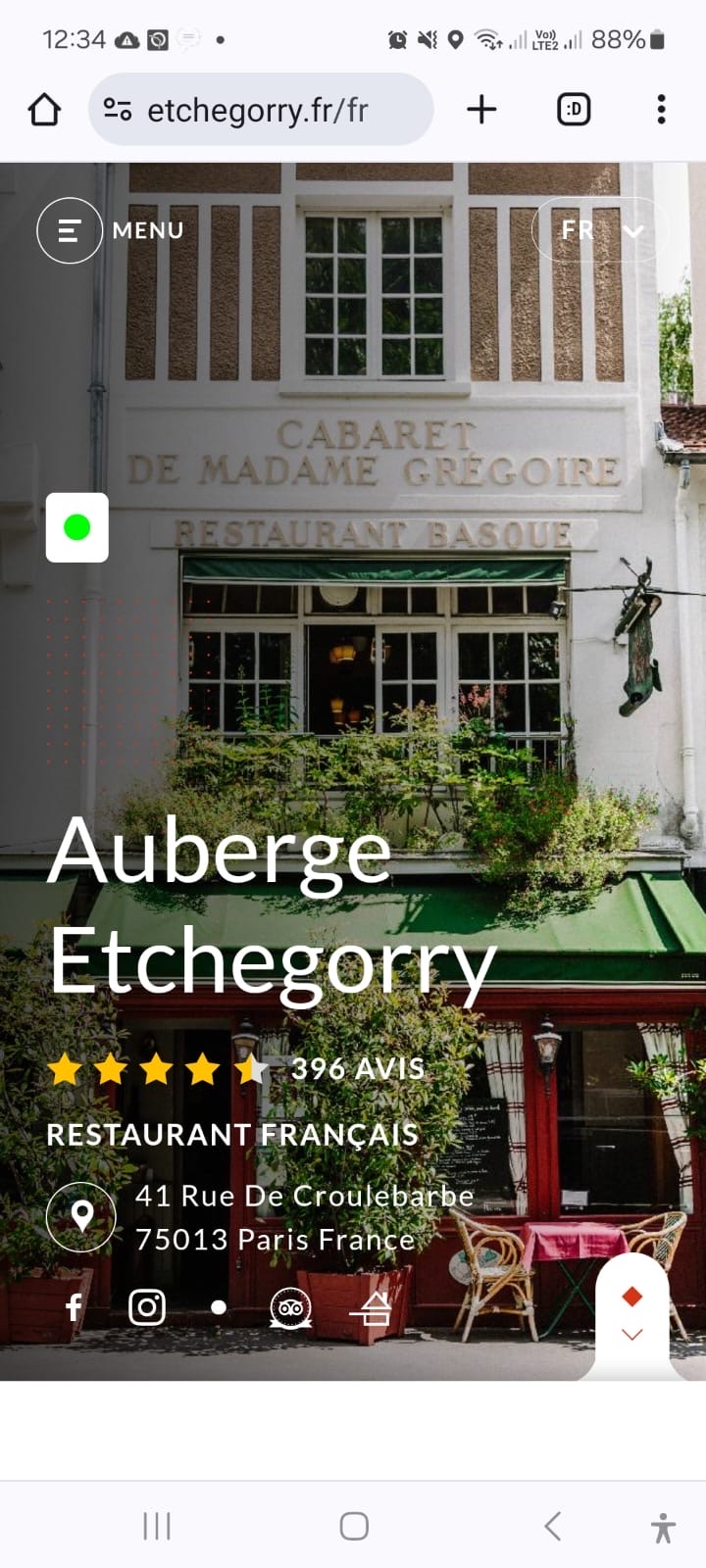Screen dimensions: 706x1568
Task: Open a new browser tab
Action: click(x=481, y=110)
